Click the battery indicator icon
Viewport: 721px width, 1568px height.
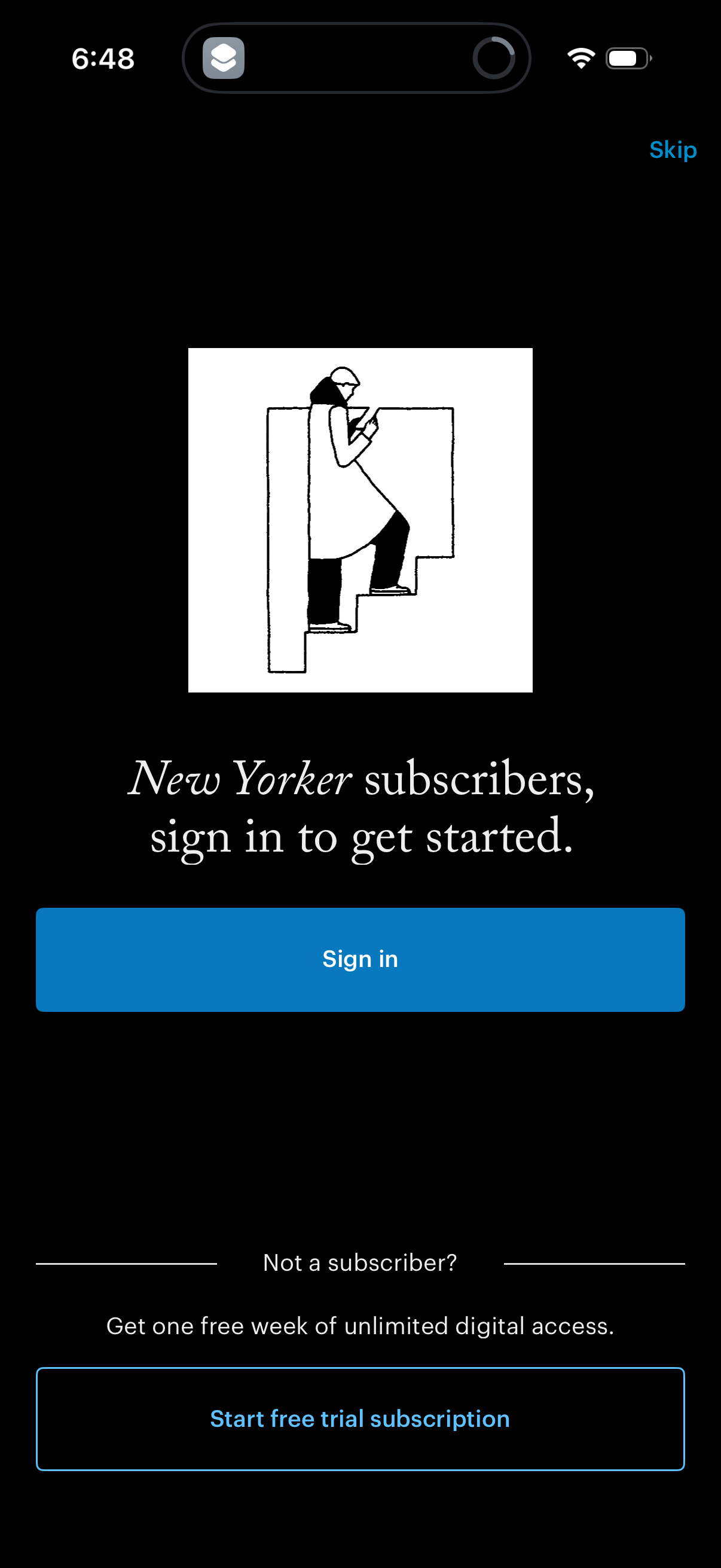pyautogui.click(x=627, y=58)
